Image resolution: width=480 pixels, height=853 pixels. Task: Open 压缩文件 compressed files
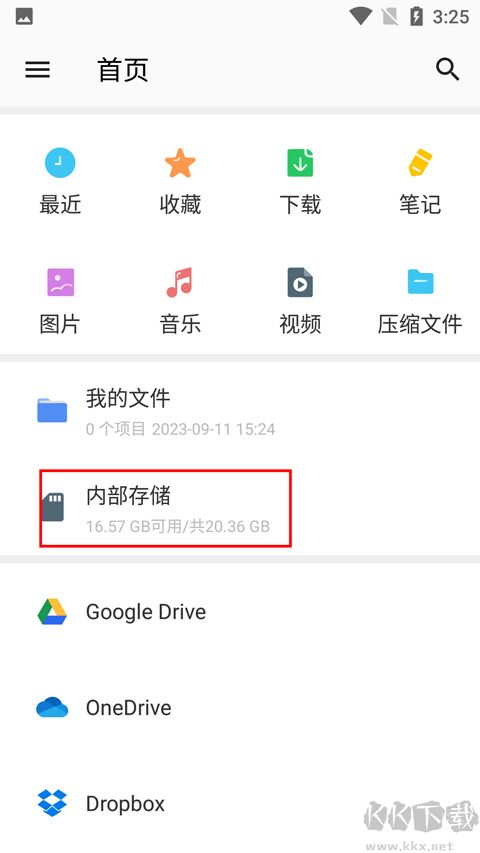420,301
